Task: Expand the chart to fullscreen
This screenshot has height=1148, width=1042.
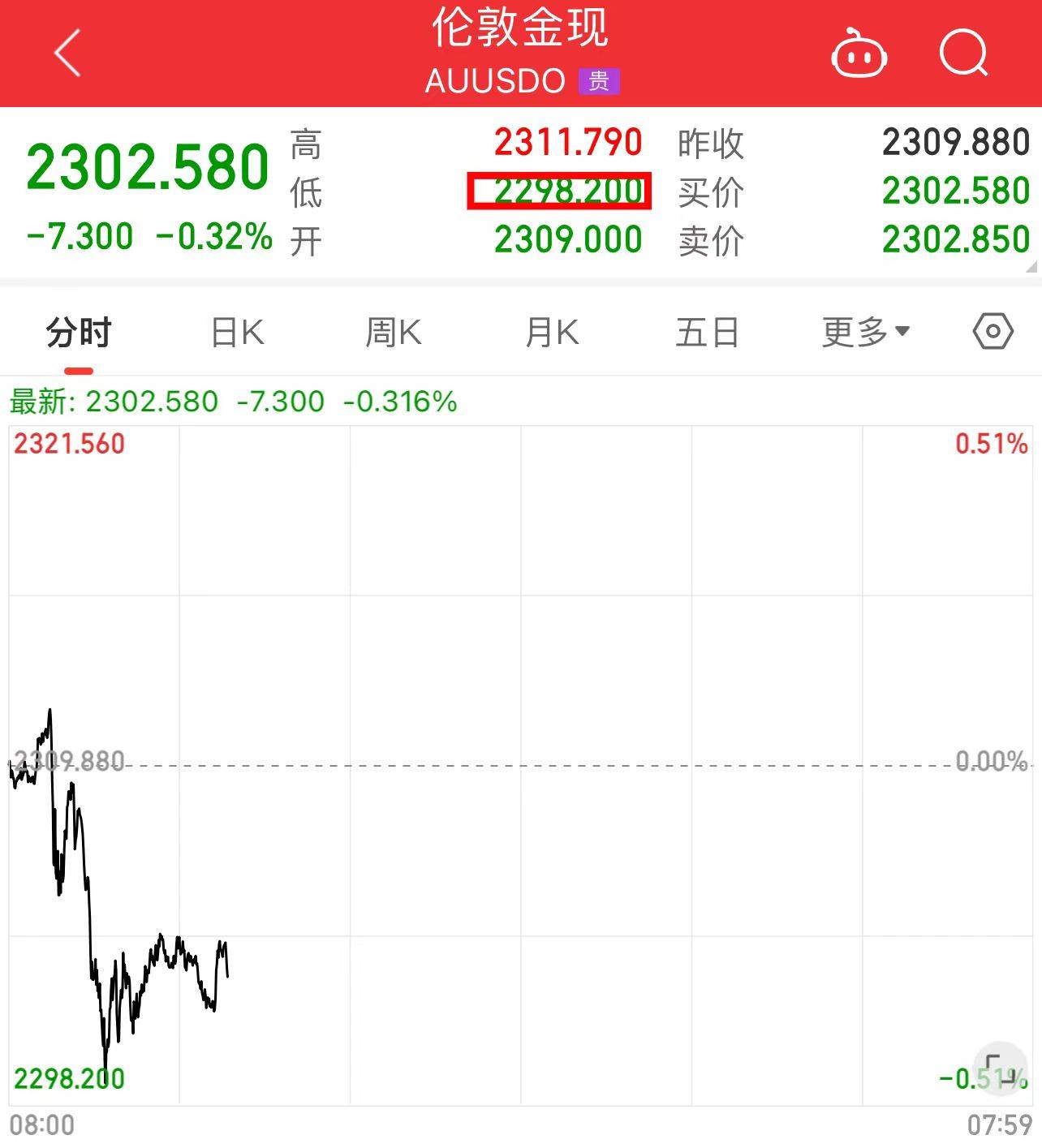Action: (1000, 1067)
